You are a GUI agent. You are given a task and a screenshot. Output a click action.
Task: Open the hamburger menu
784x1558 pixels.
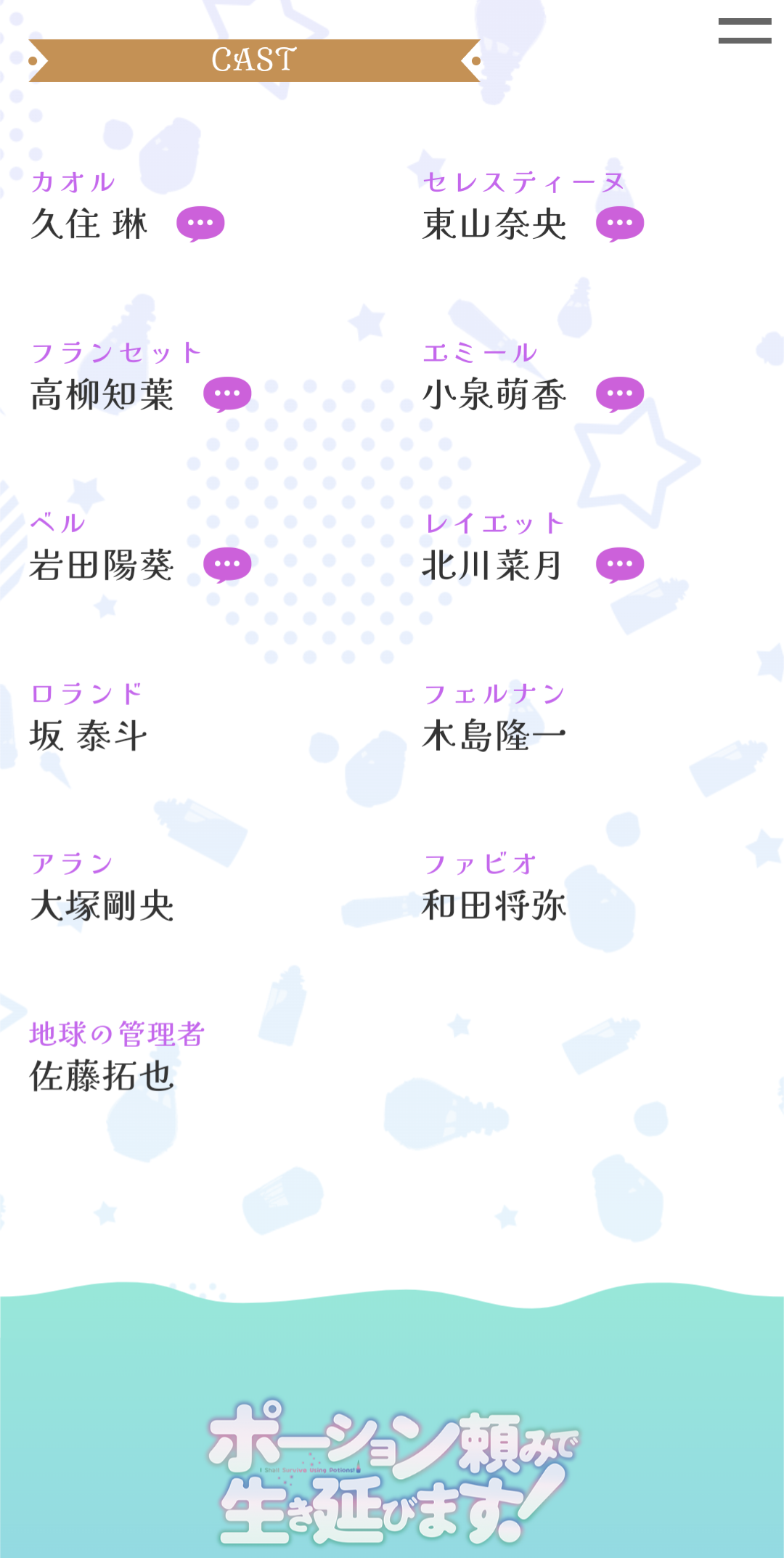pyautogui.click(x=745, y=31)
